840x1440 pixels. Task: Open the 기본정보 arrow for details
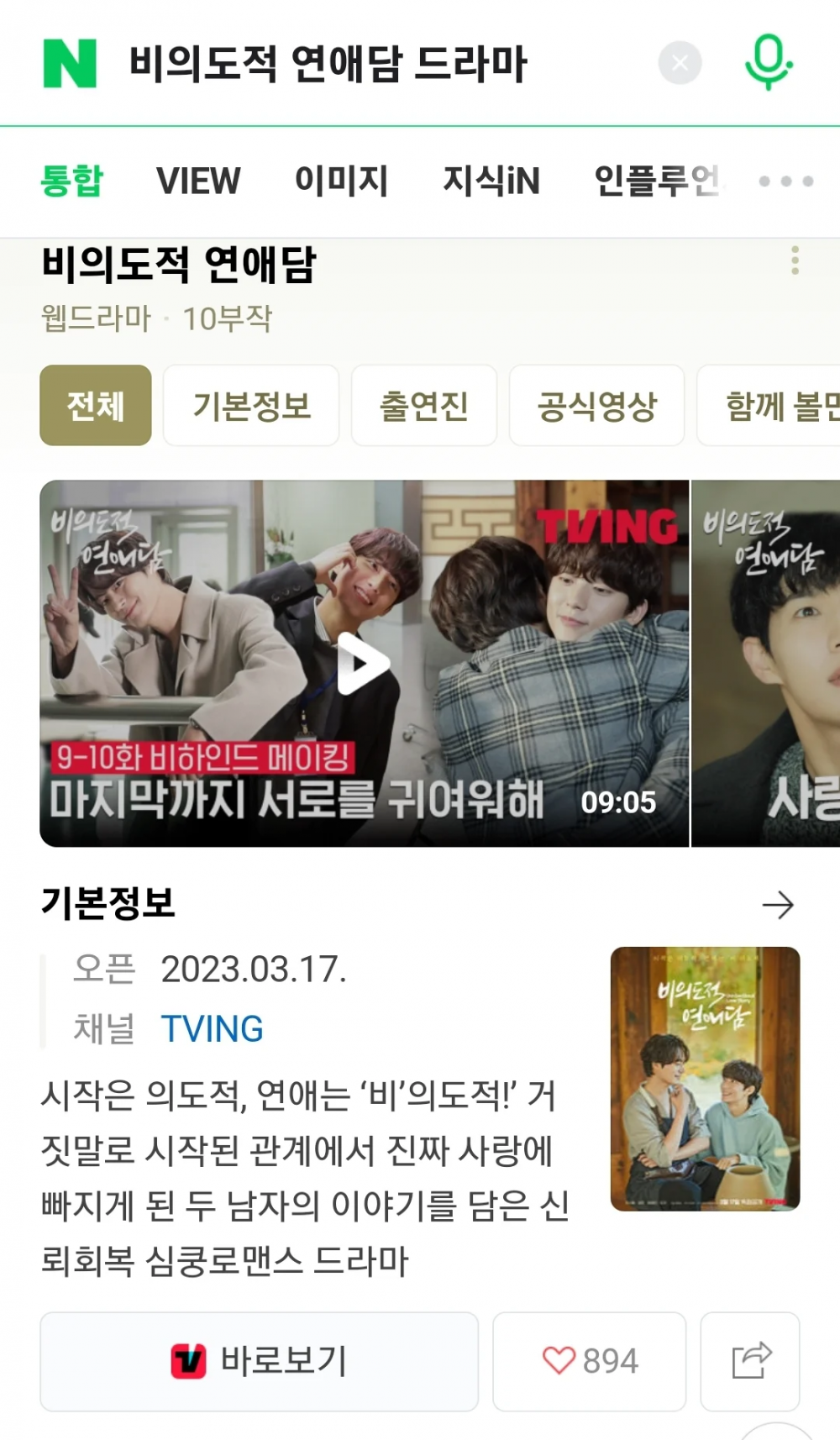(777, 905)
